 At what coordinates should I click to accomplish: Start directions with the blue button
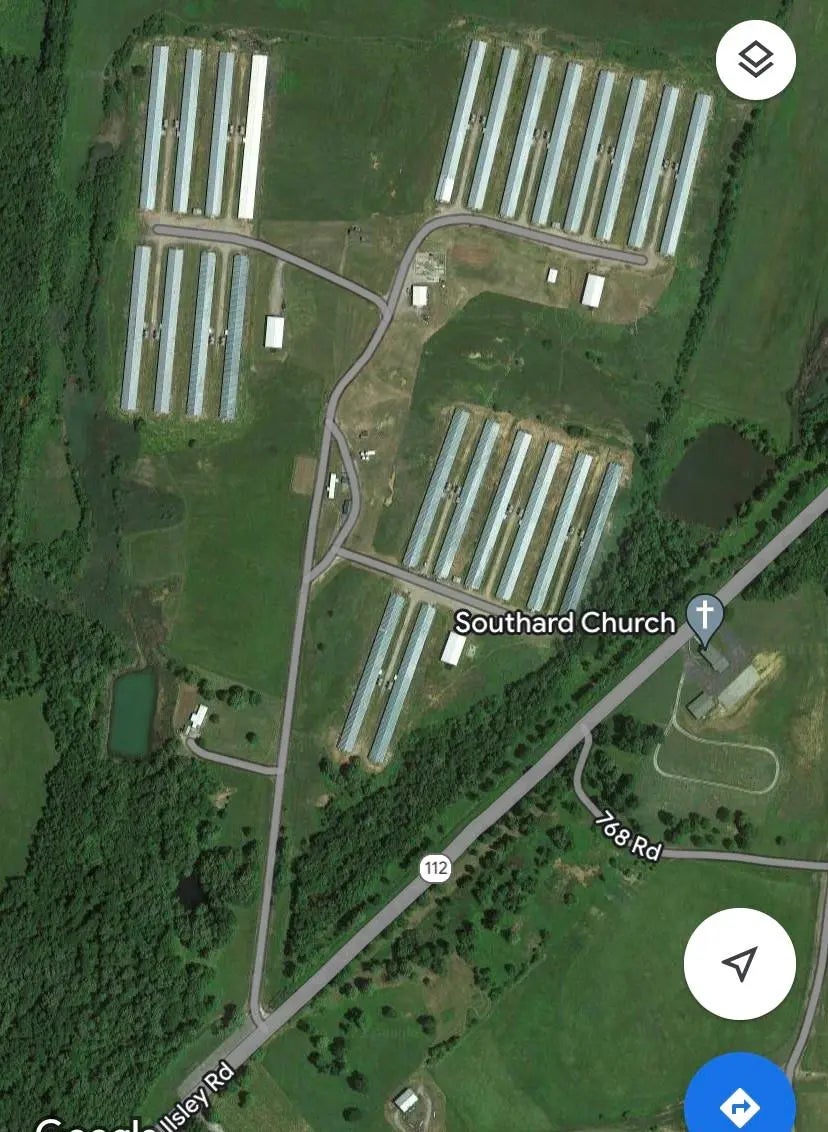point(741,1104)
